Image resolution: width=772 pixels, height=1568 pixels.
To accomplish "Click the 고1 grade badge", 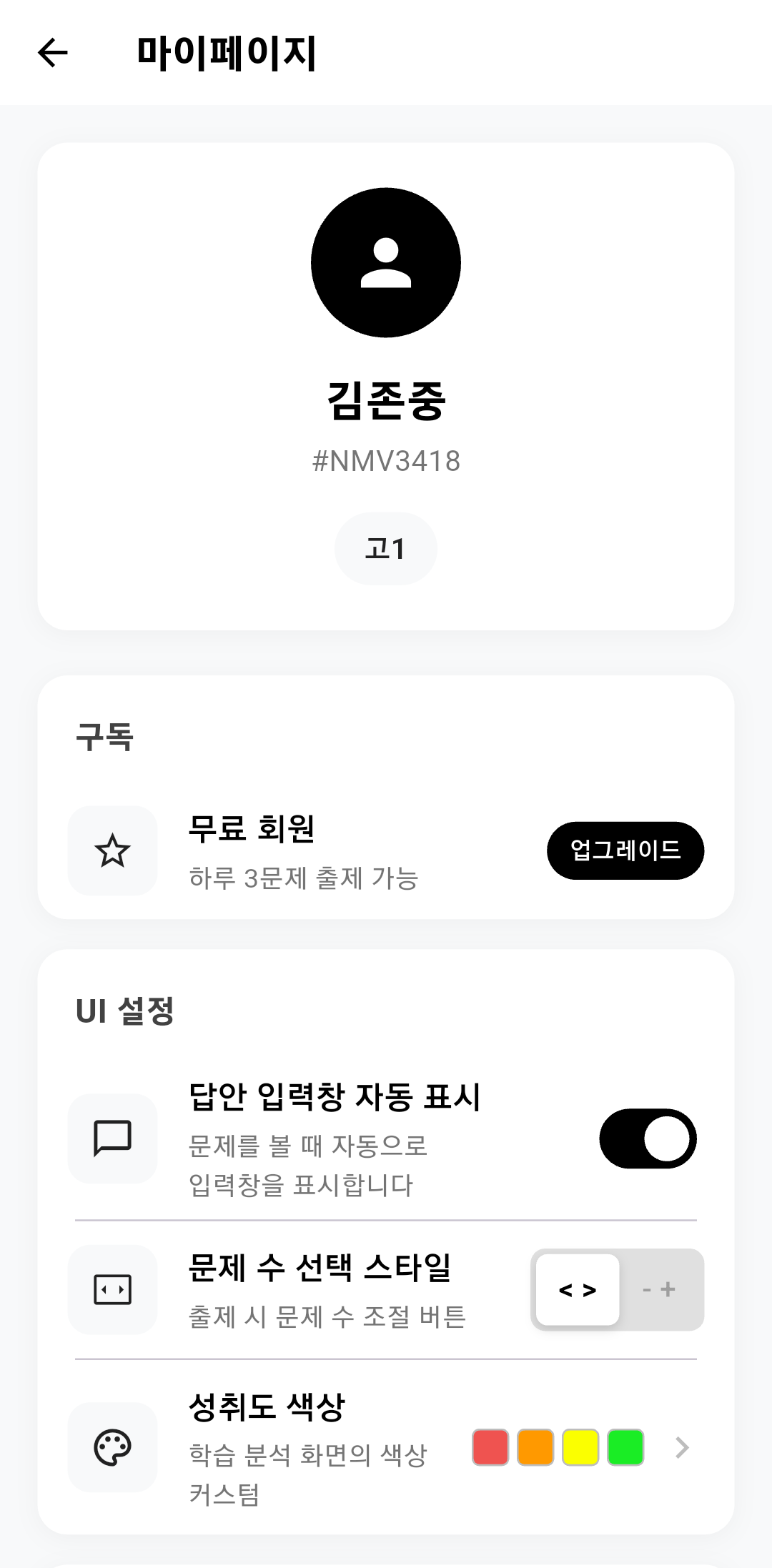I will (x=385, y=547).
